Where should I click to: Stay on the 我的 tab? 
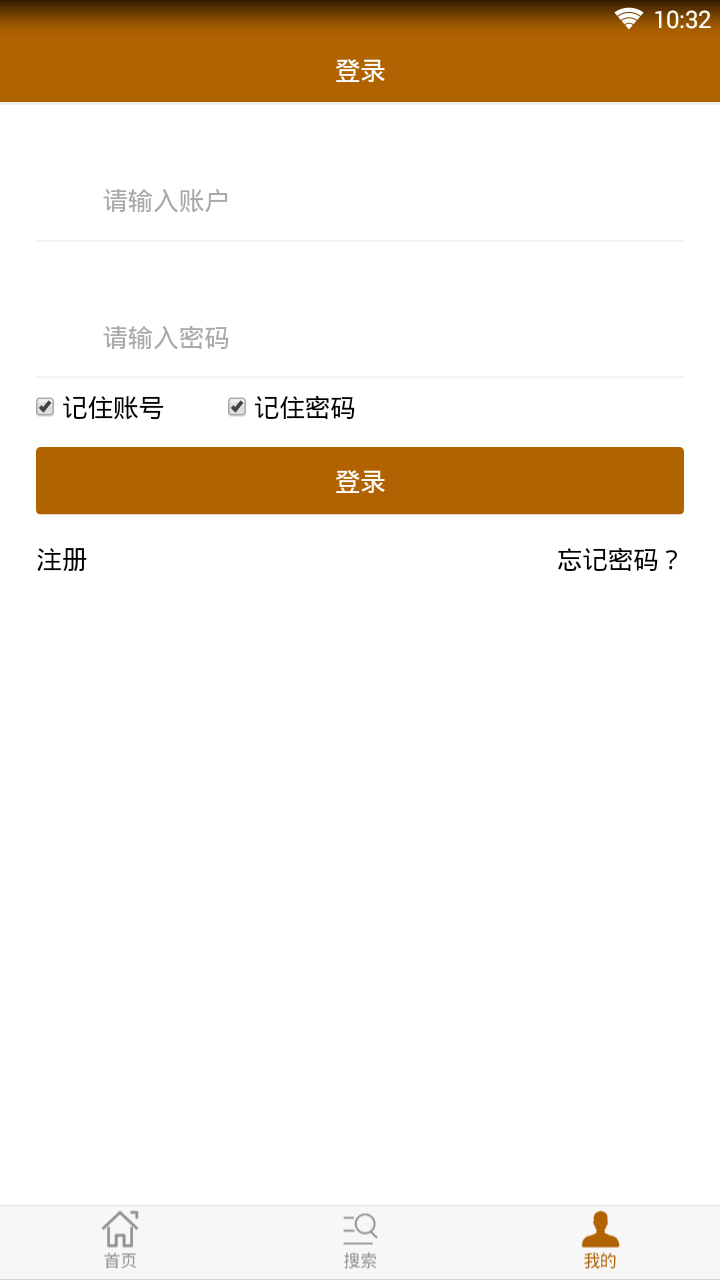(600, 1240)
